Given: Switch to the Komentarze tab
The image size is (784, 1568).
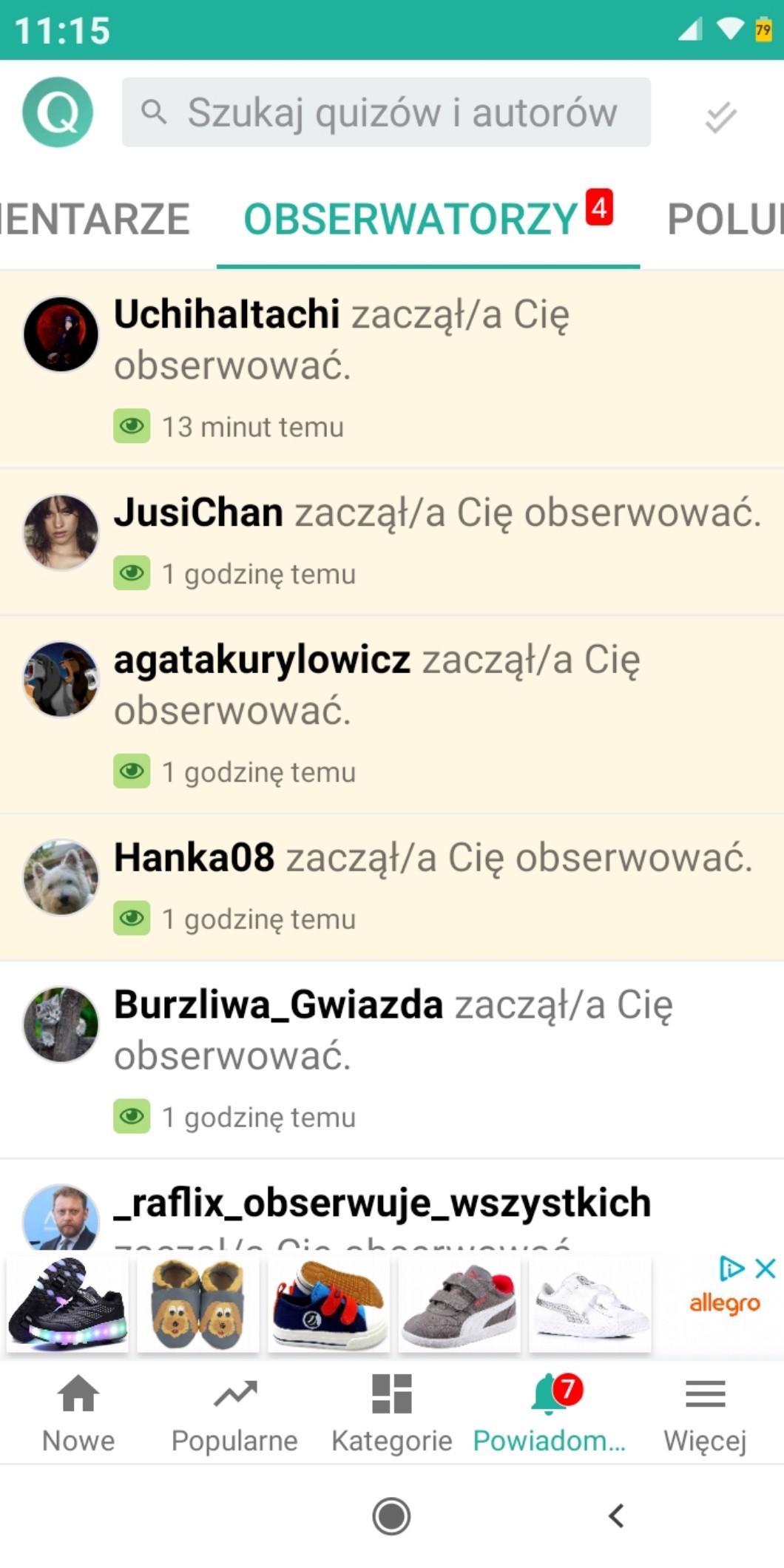Looking at the screenshot, I should coord(96,220).
